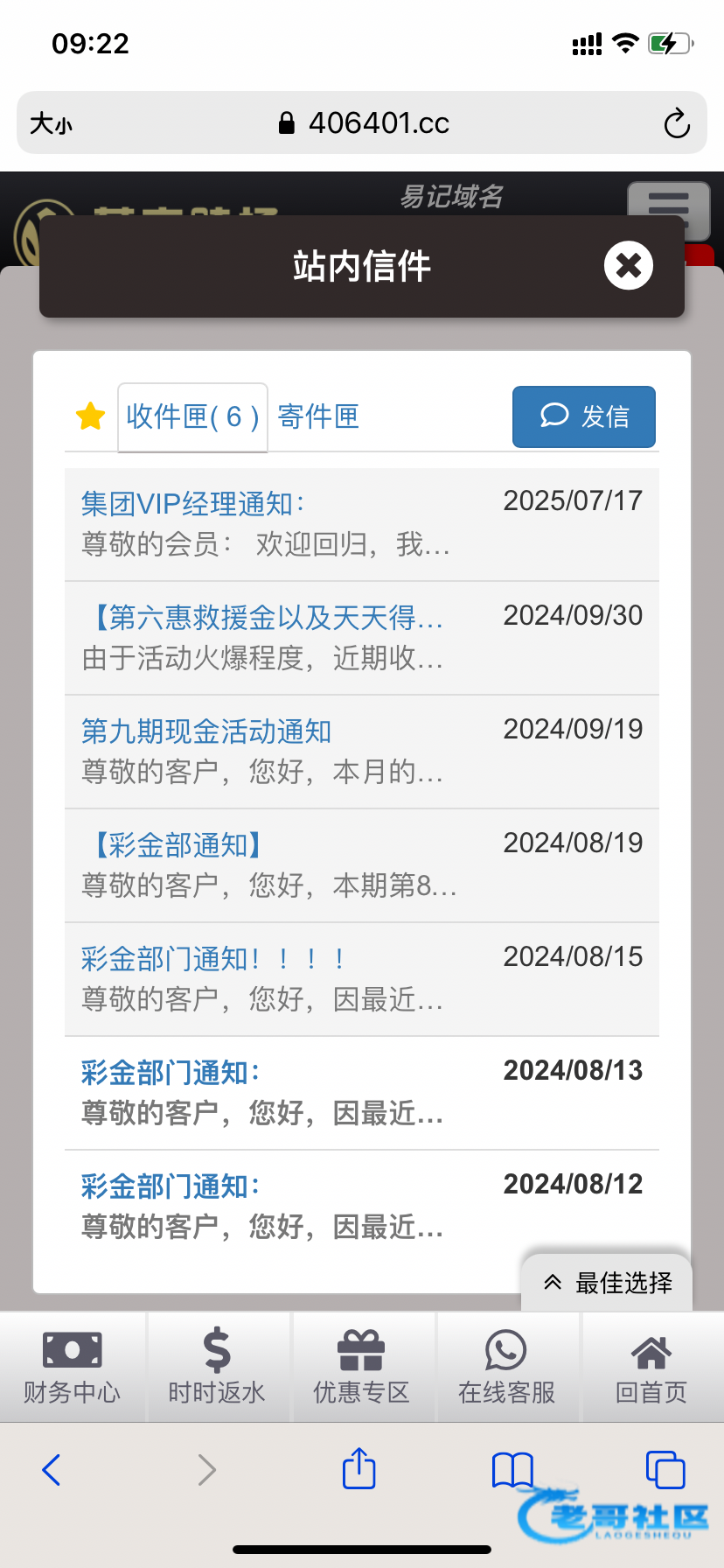
Task: Open the 第六惠救援金 message from 2024/09/30
Action: pos(362,638)
